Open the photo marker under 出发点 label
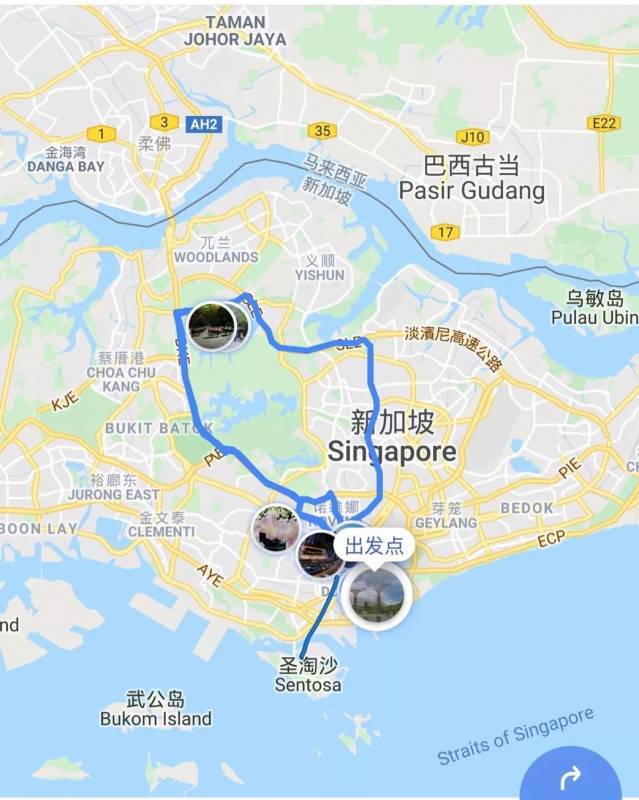 (x=376, y=595)
